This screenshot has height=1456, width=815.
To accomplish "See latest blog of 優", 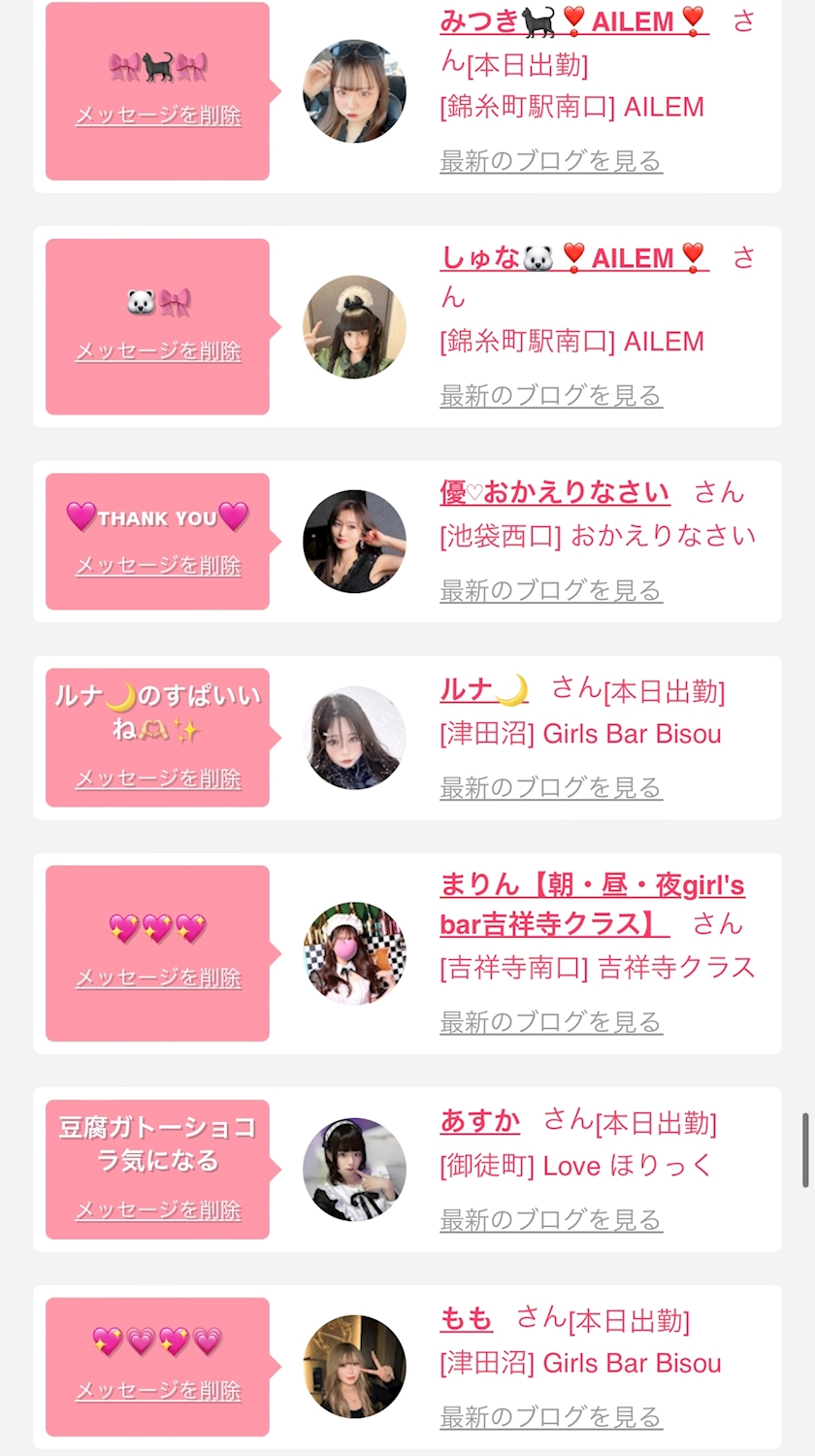I will [551, 591].
